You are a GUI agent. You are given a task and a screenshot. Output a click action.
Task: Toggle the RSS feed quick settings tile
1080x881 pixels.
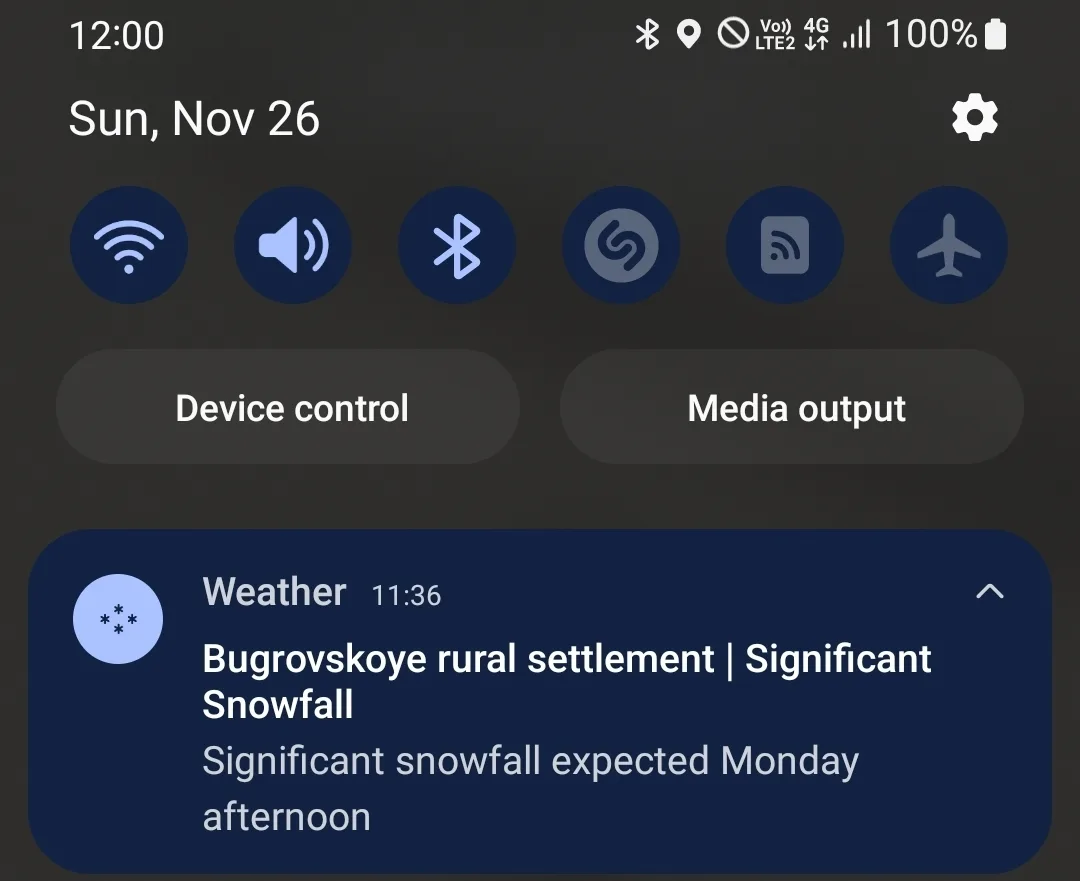(785, 245)
